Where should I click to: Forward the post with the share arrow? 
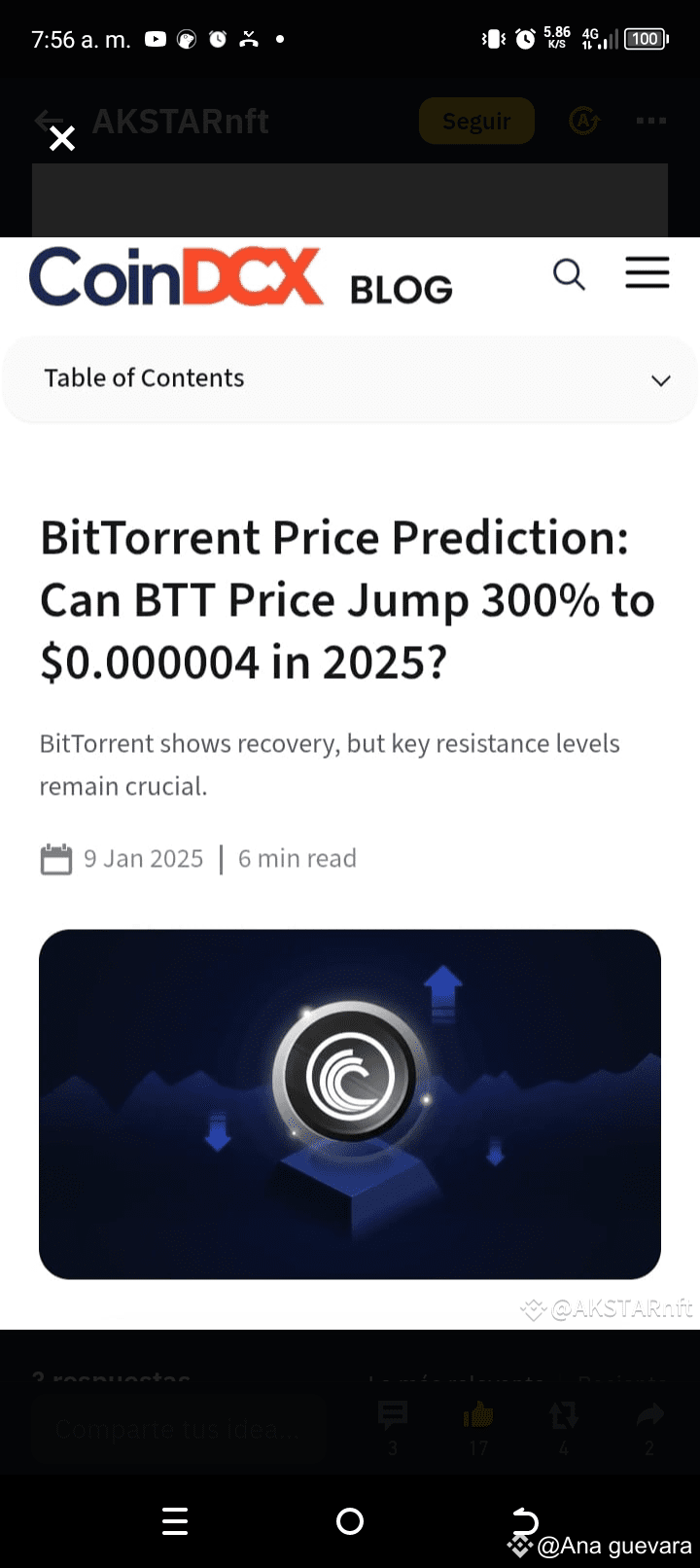648,1415
